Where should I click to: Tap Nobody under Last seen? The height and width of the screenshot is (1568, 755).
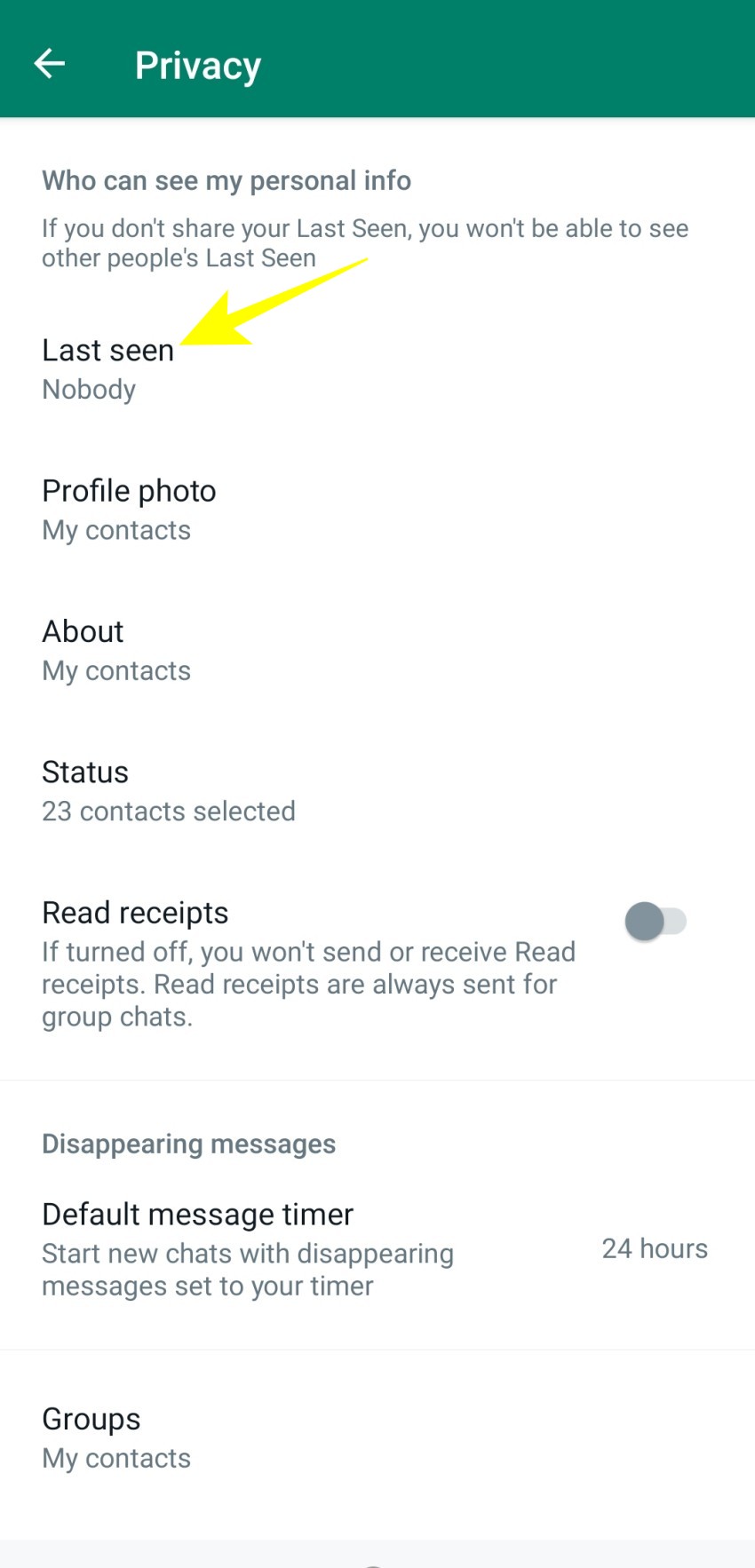88,389
